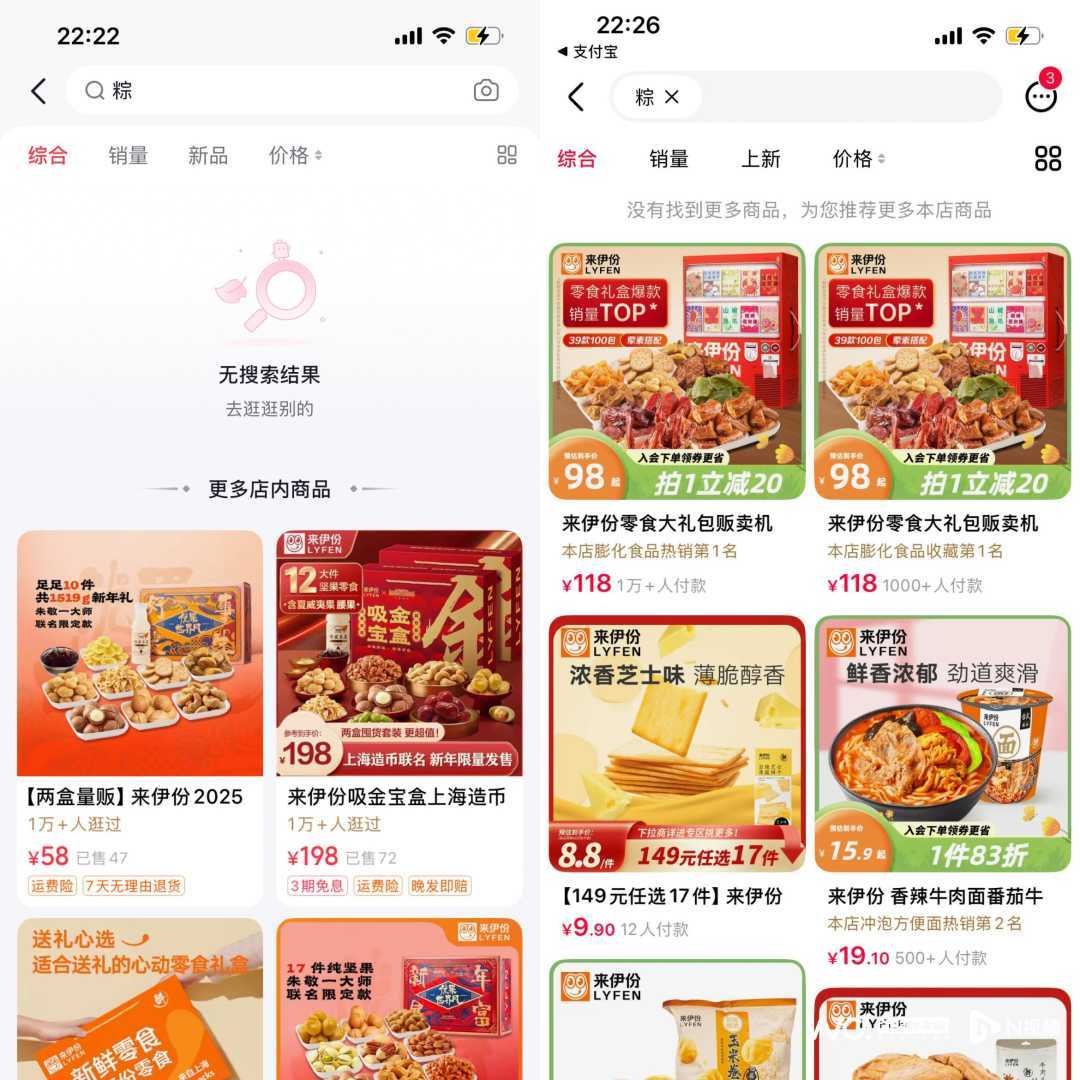
Task: Remove the 粽 search keyword chip
Action: (672, 97)
